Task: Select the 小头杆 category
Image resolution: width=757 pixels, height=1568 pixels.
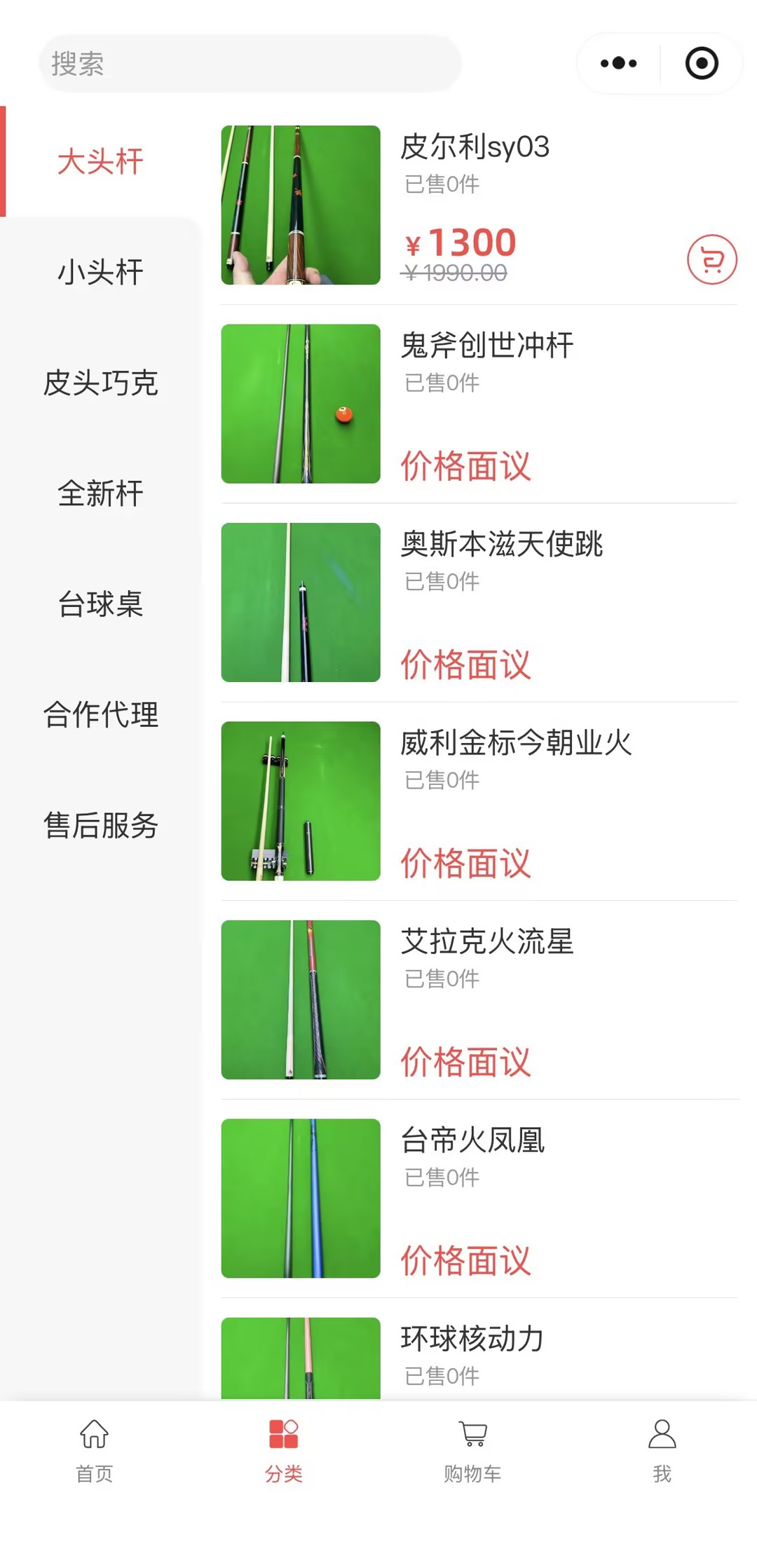Action: click(x=100, y=272)
